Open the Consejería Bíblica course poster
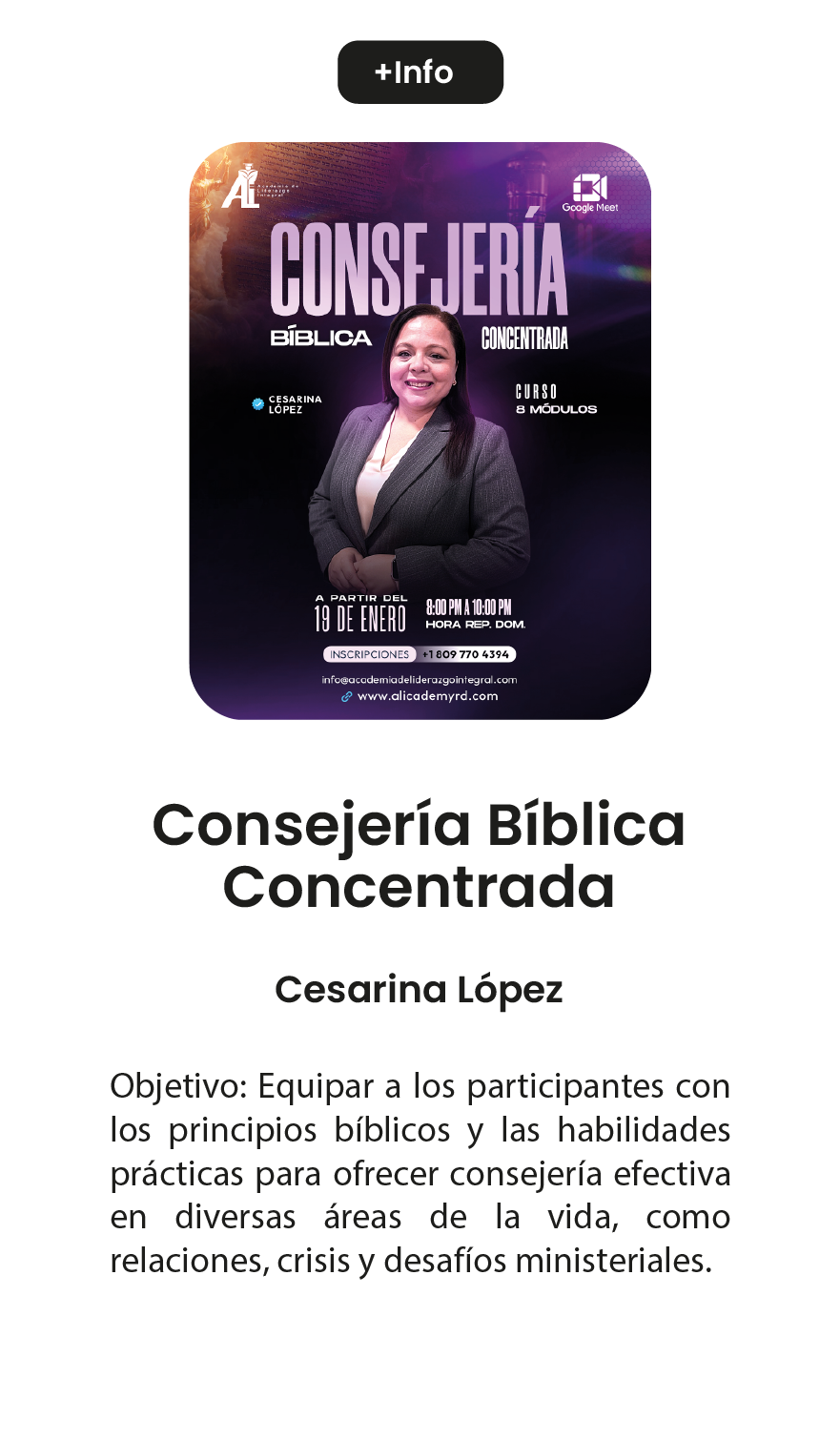Screen dimensions: 840x1440 pyautogui.click(x=420, y=431)
